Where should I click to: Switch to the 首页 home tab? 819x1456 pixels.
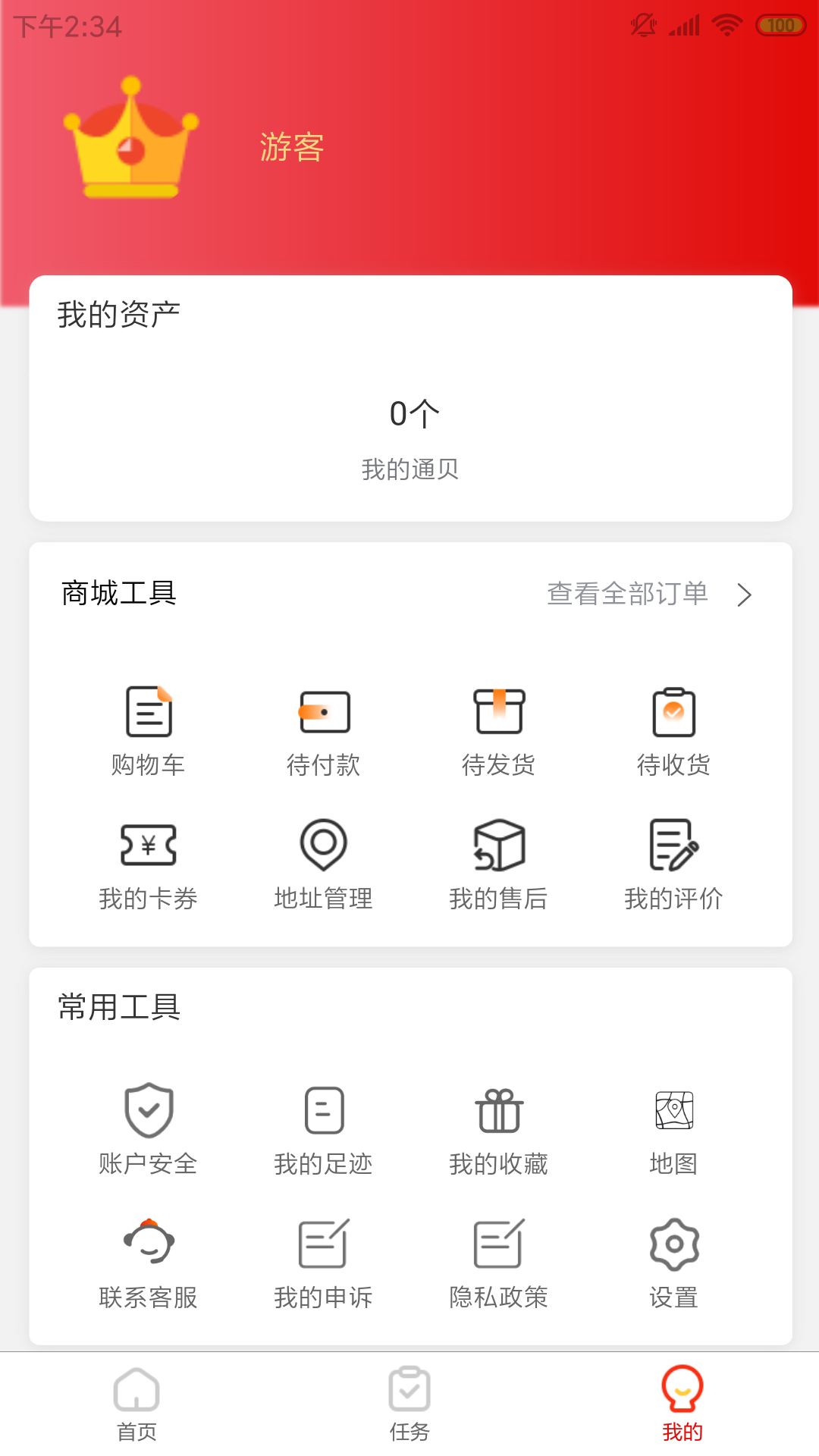pos(136,1404)
